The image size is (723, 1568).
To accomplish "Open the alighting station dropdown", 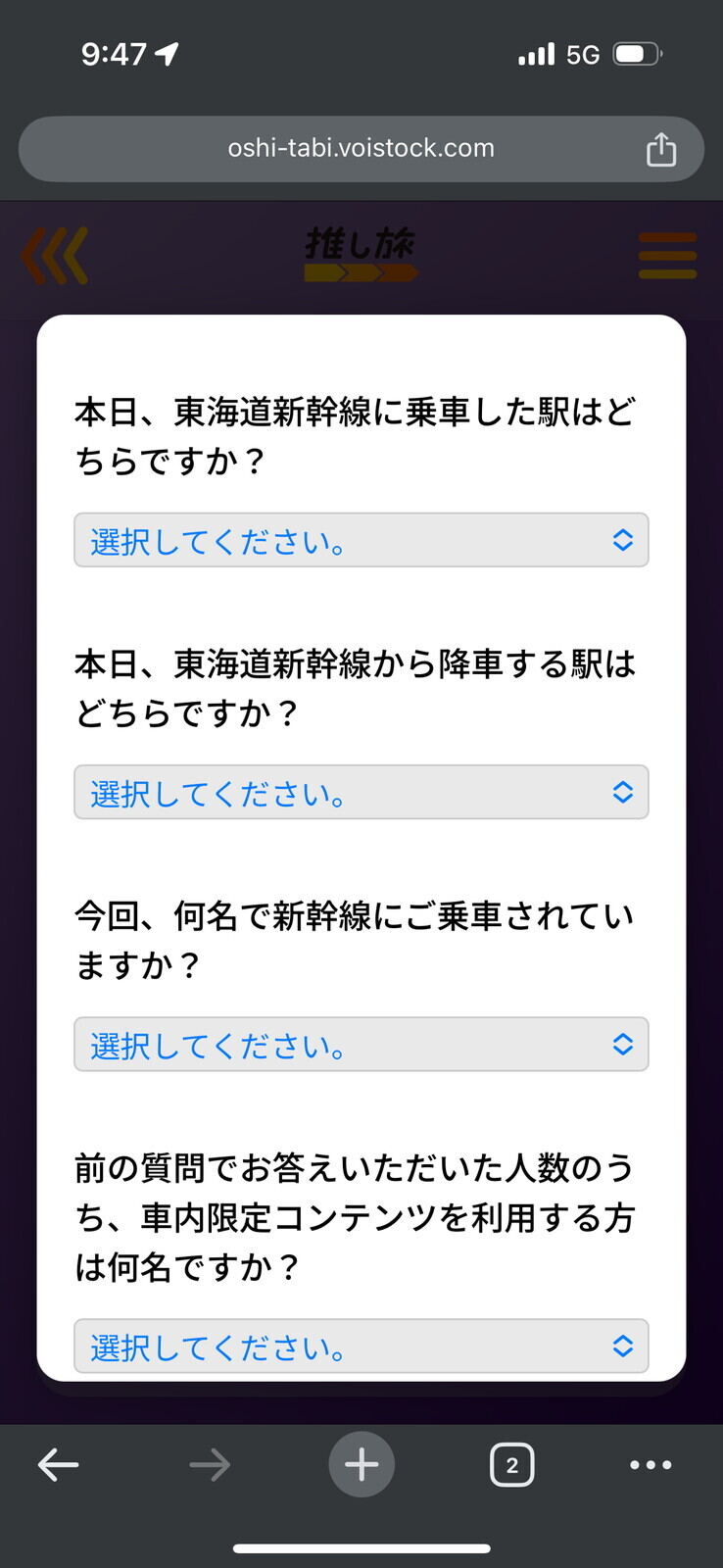I will (x=361, y=792).
